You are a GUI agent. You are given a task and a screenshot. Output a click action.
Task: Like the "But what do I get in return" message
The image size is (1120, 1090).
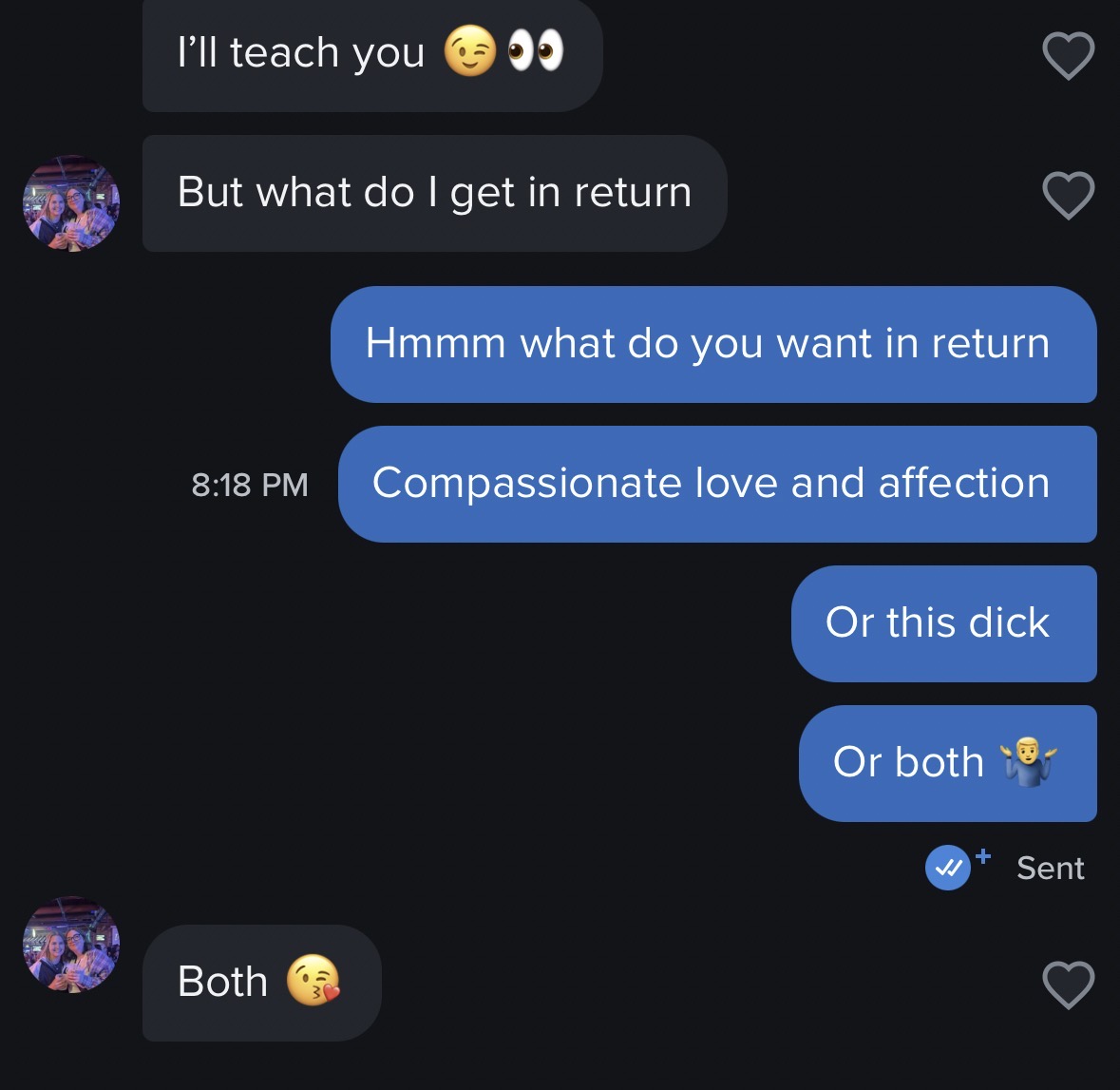point(1069,195)
